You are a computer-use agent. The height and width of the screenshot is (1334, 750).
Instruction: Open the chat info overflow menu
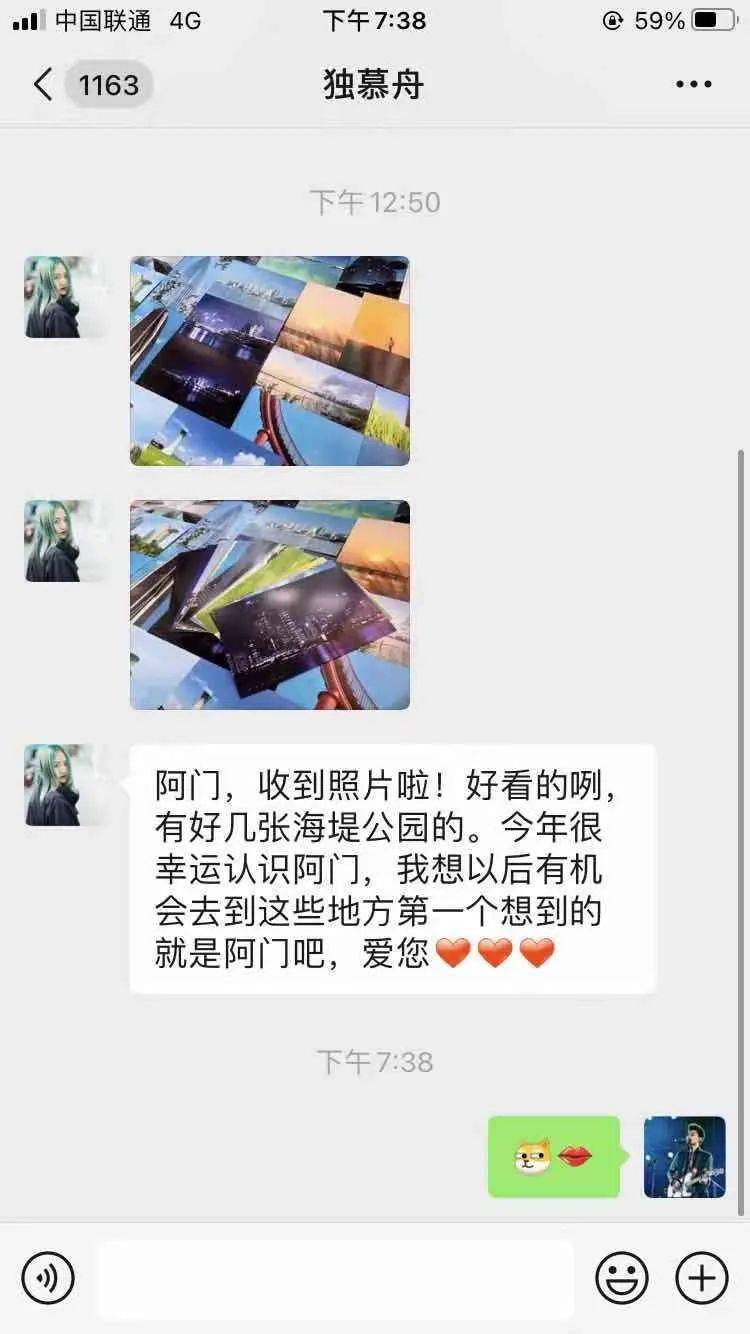693,85
